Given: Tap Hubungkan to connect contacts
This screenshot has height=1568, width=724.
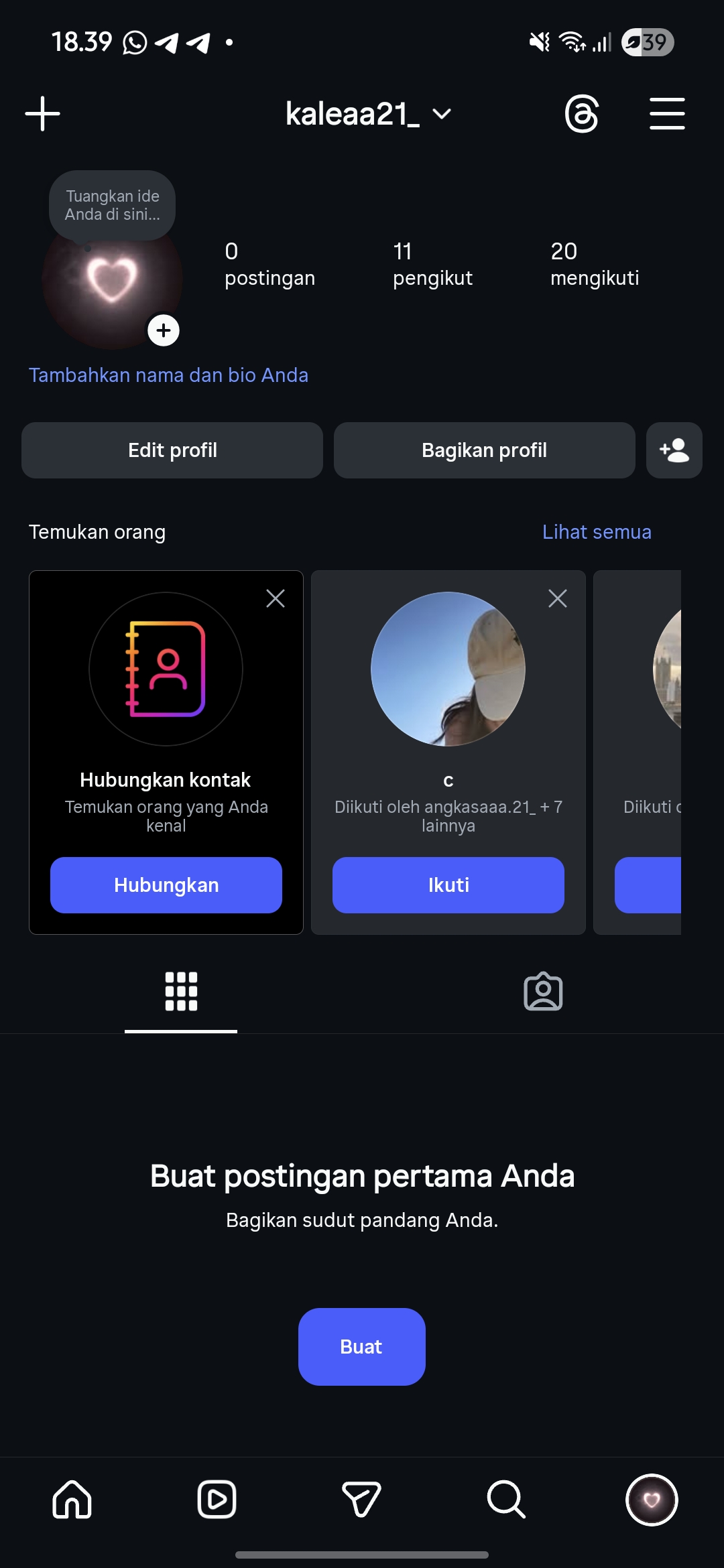Looking at the screenshot, I should click(166, 885).
